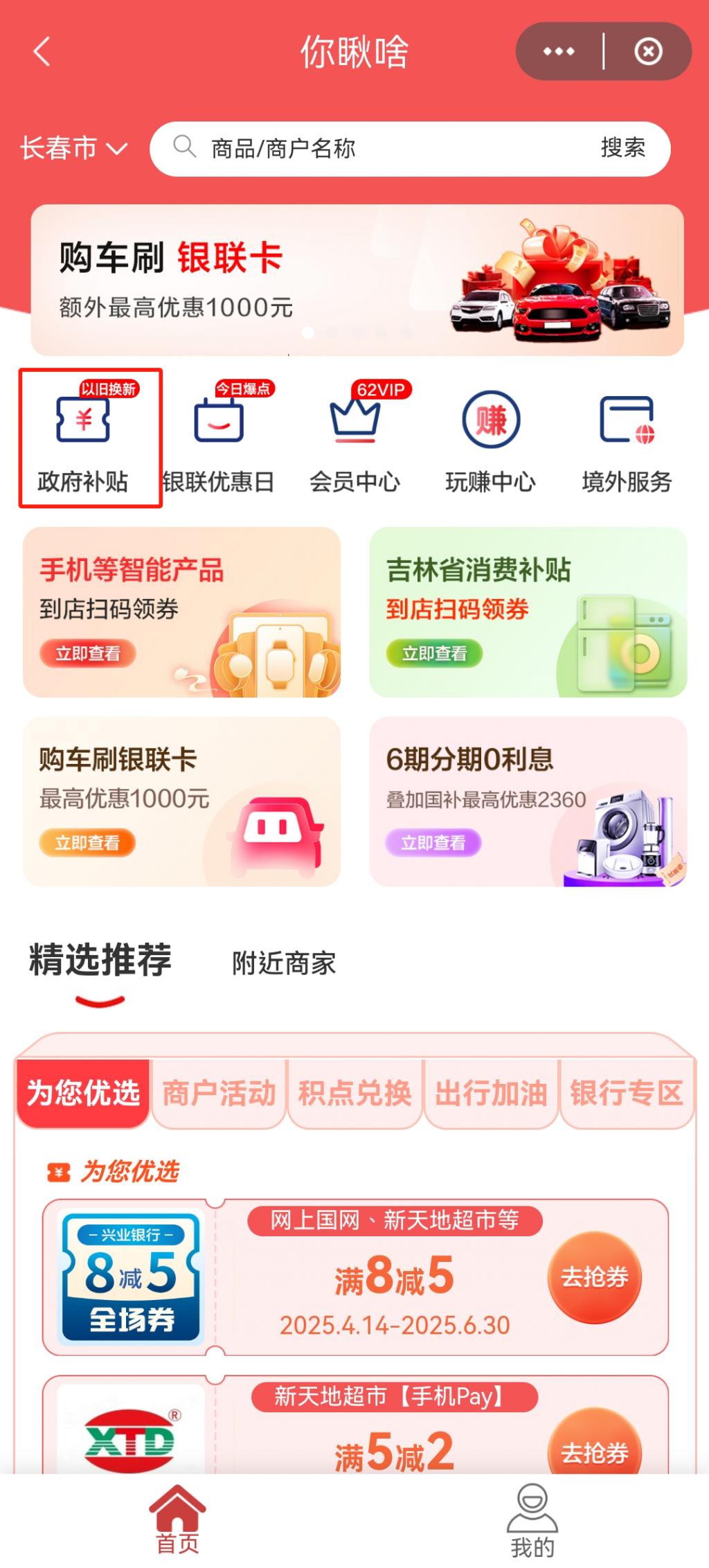This screenshot has width=709, height=1568.
Task: Open the three-dot more menu
Action: click(559, 52)
